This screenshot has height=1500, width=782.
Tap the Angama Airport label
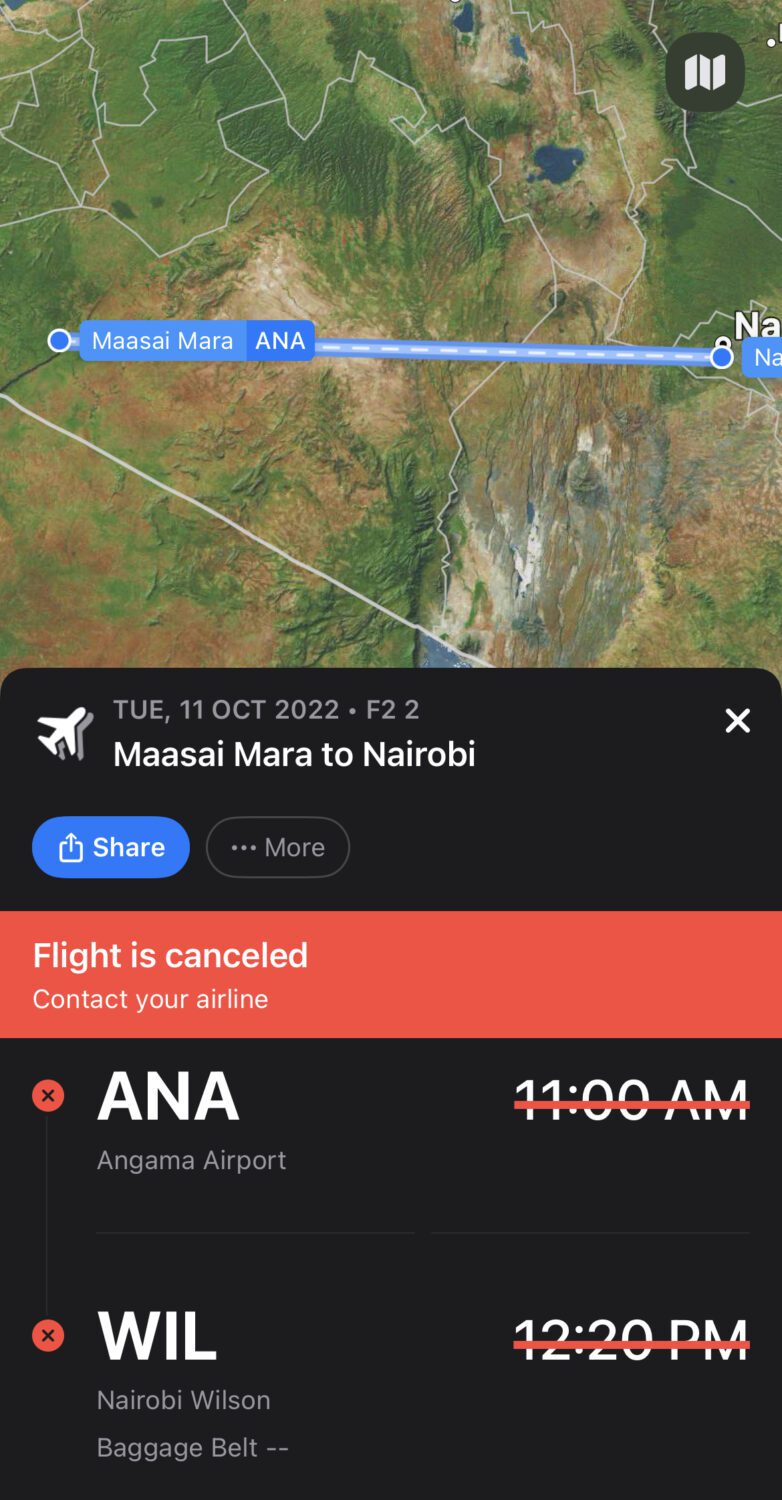pos(191,1160)
